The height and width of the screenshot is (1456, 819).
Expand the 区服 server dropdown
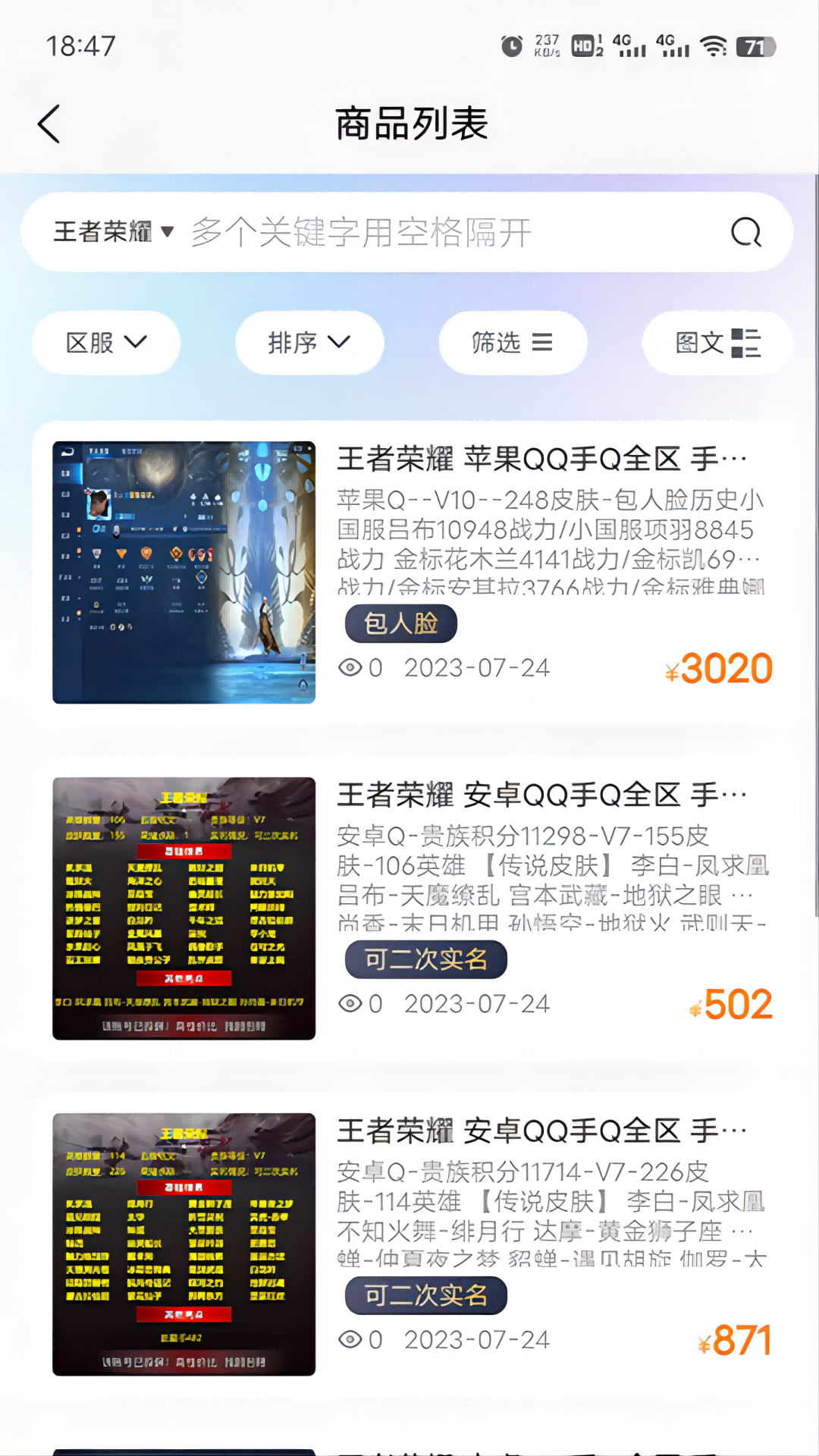106,343
